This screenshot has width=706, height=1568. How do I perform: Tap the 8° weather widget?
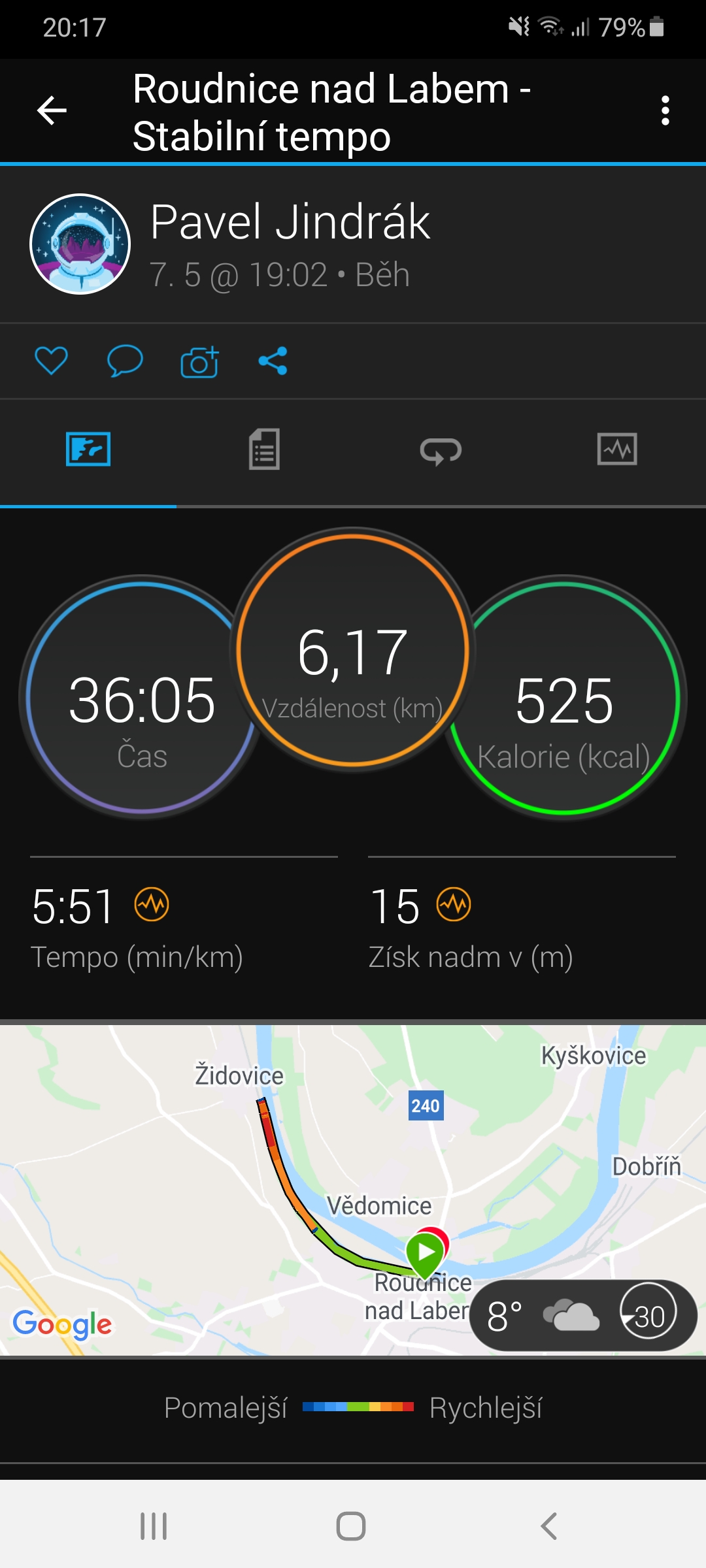(583, 1316)
